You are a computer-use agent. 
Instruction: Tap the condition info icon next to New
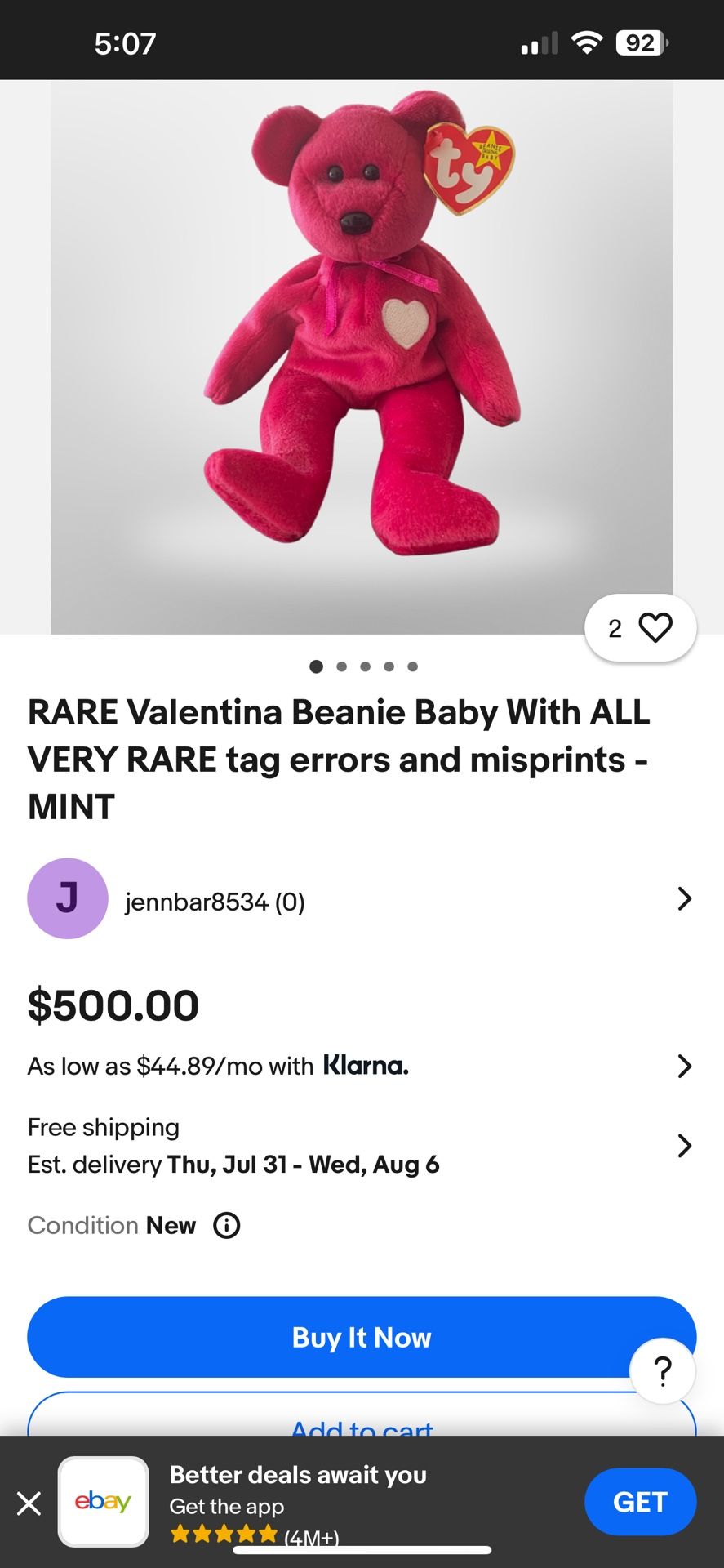(226, 1225)
